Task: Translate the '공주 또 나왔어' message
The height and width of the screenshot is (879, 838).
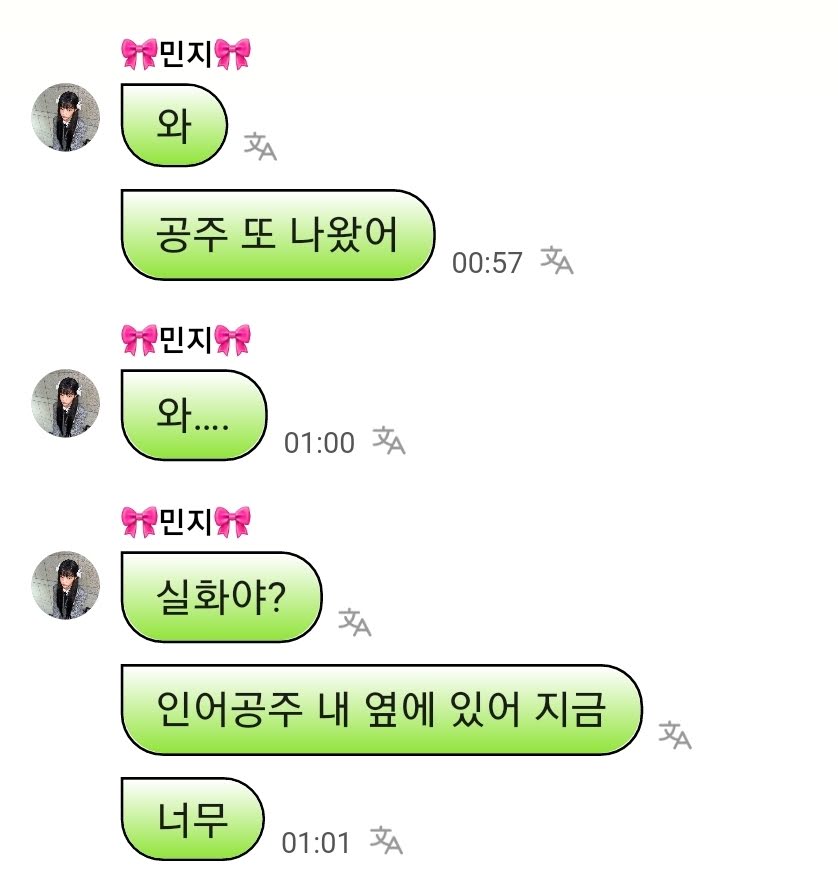Action: [557, 261]
